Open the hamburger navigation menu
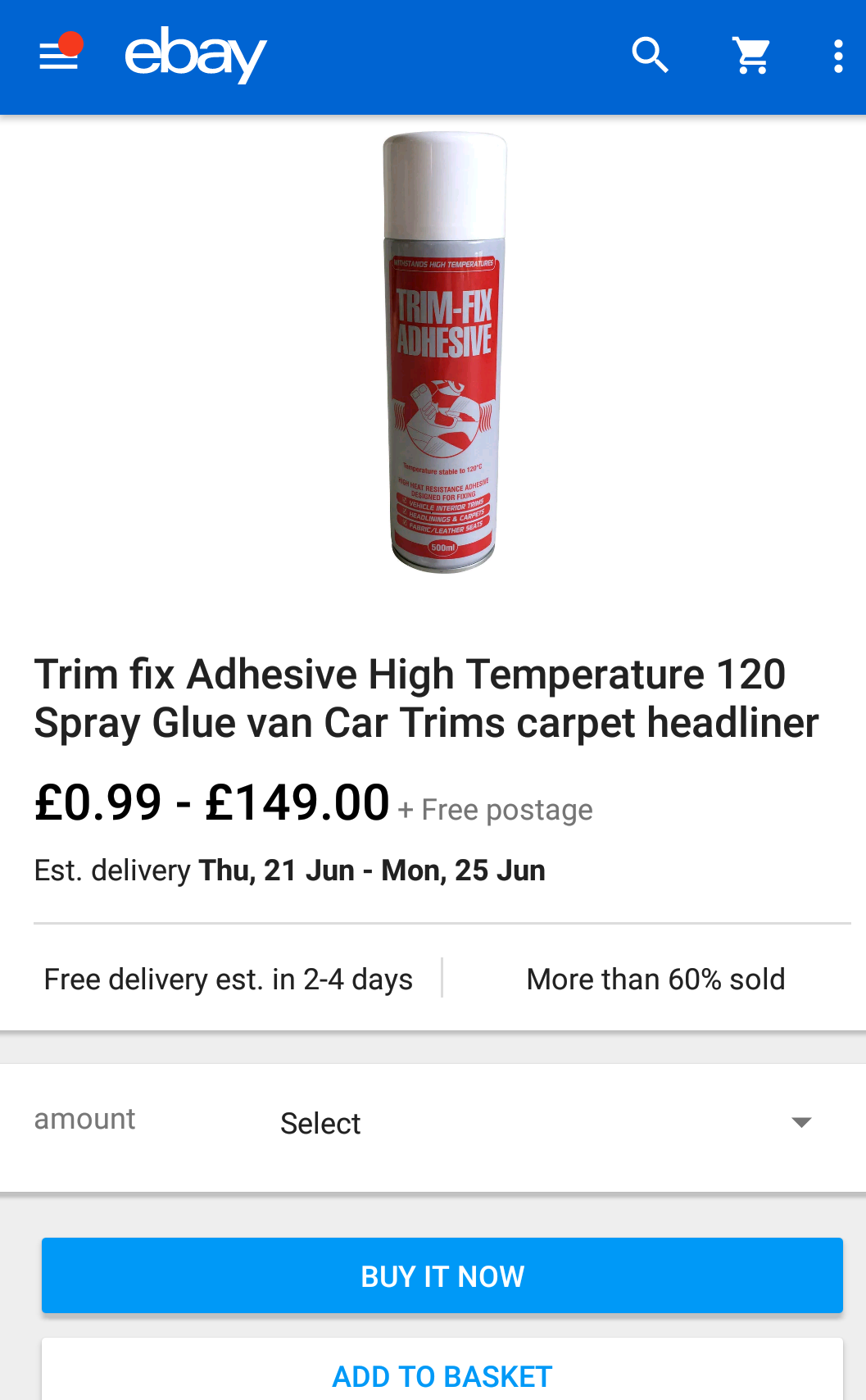 click(x=59, y=55)
